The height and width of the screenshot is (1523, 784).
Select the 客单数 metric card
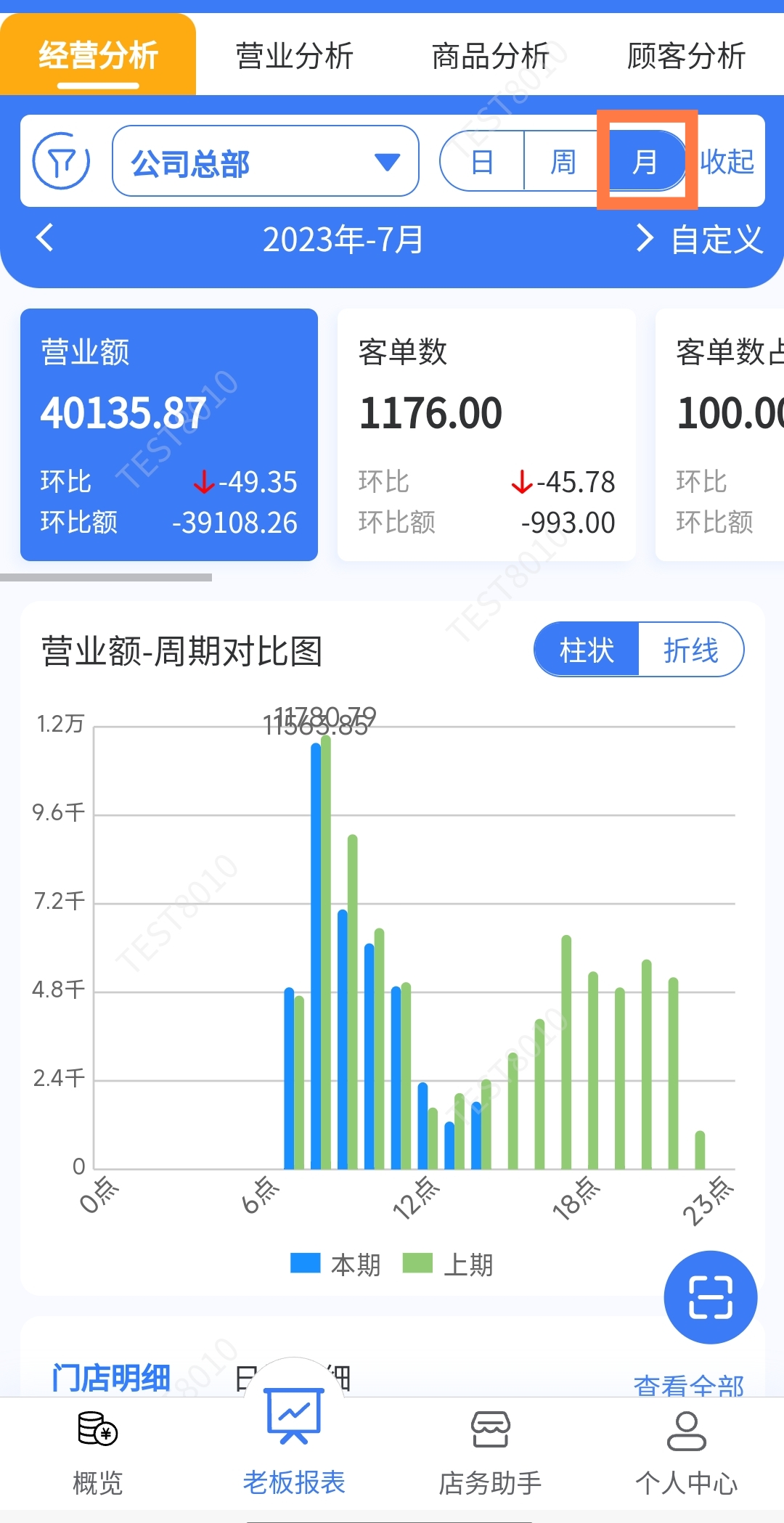pyautogui.click(x=486, y=434)
